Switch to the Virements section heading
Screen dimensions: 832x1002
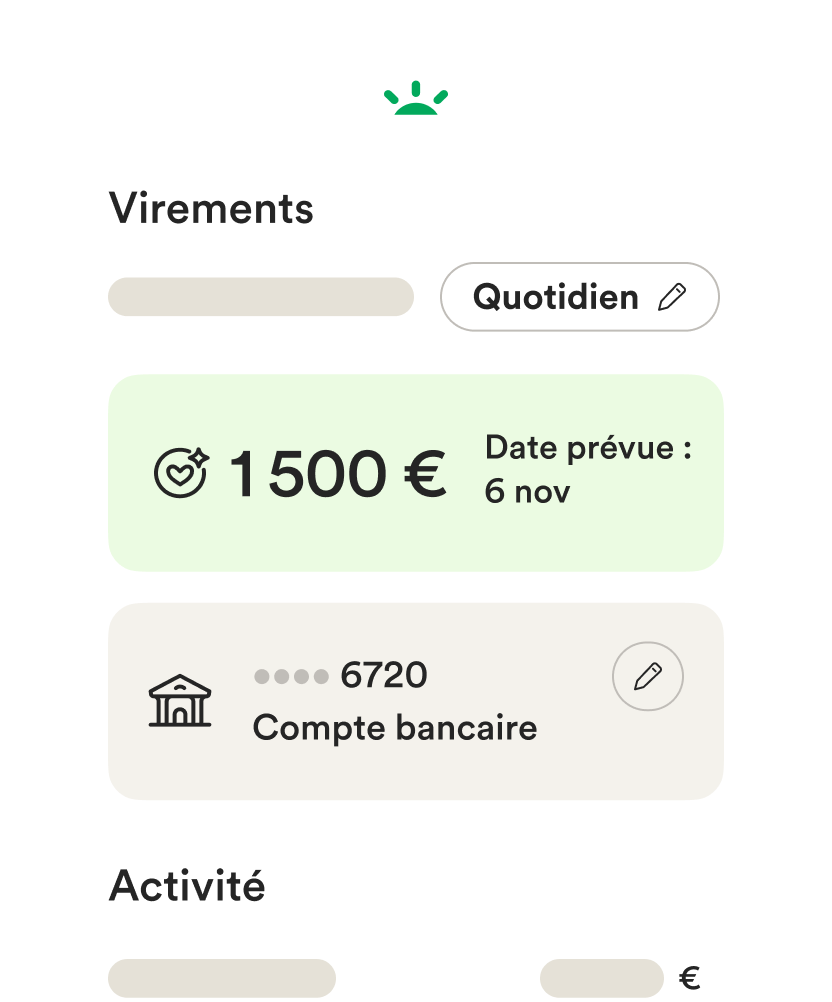point(212,208)
